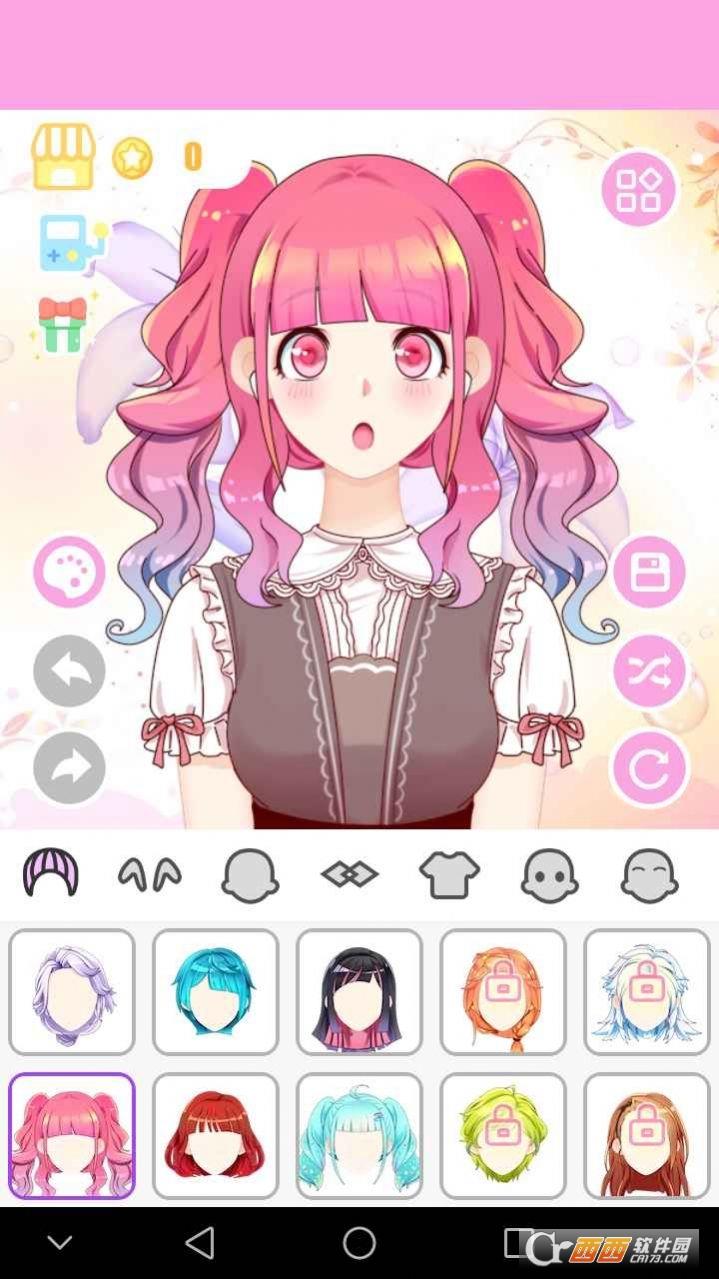
Task: Reset the avatar
Action: point(649,768)
